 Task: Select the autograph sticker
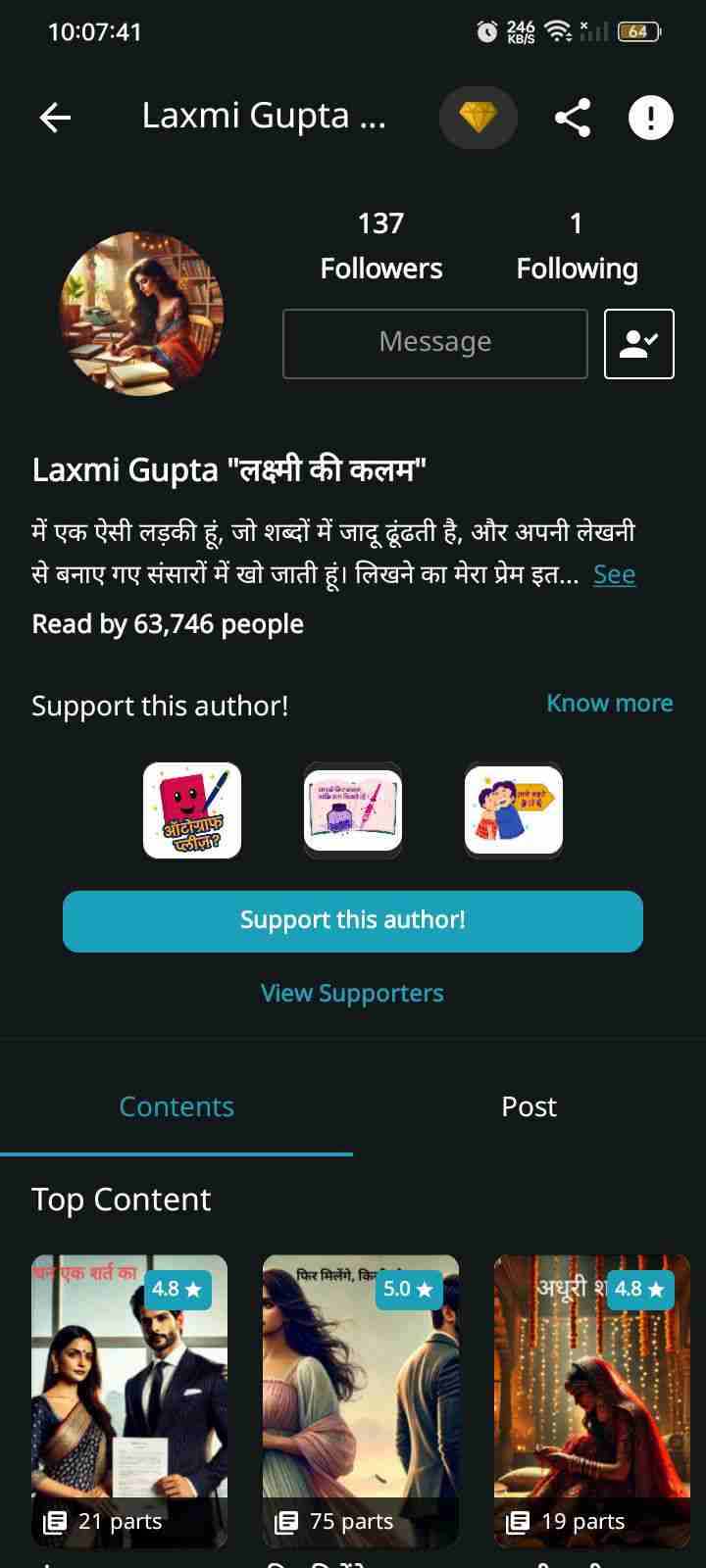192,810
